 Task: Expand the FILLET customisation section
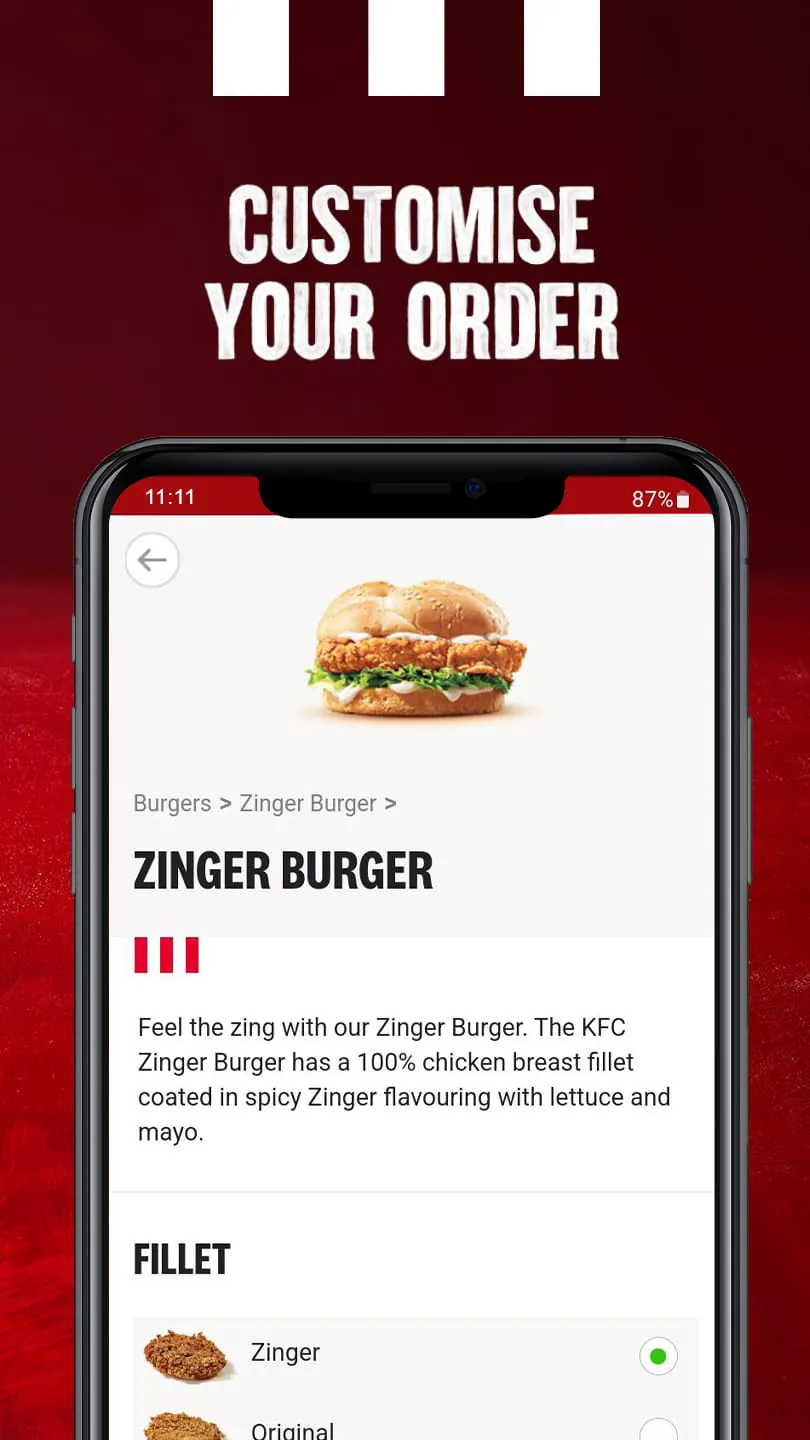pos(181,1258)
